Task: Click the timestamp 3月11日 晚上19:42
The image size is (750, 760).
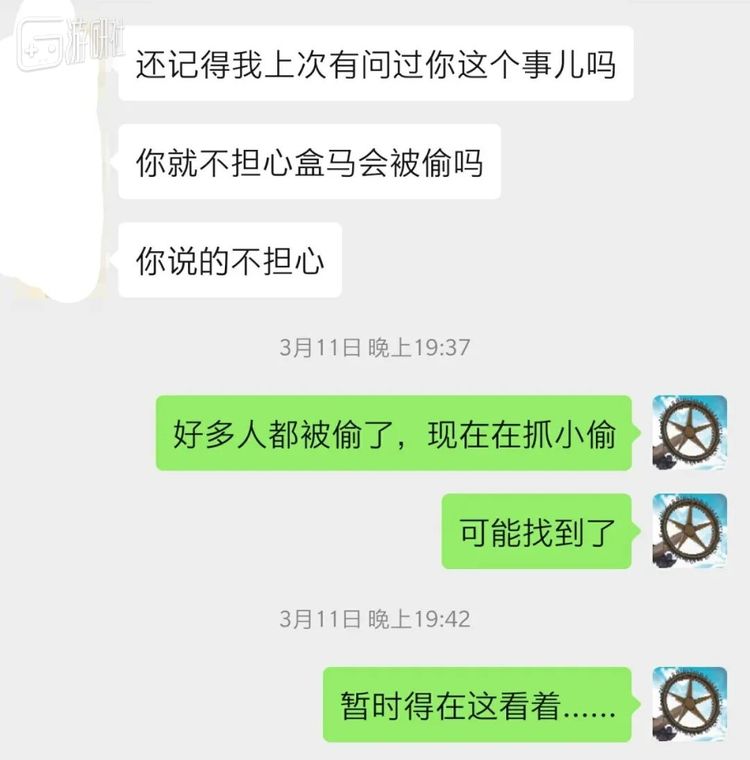Action: tap(375, 620)
